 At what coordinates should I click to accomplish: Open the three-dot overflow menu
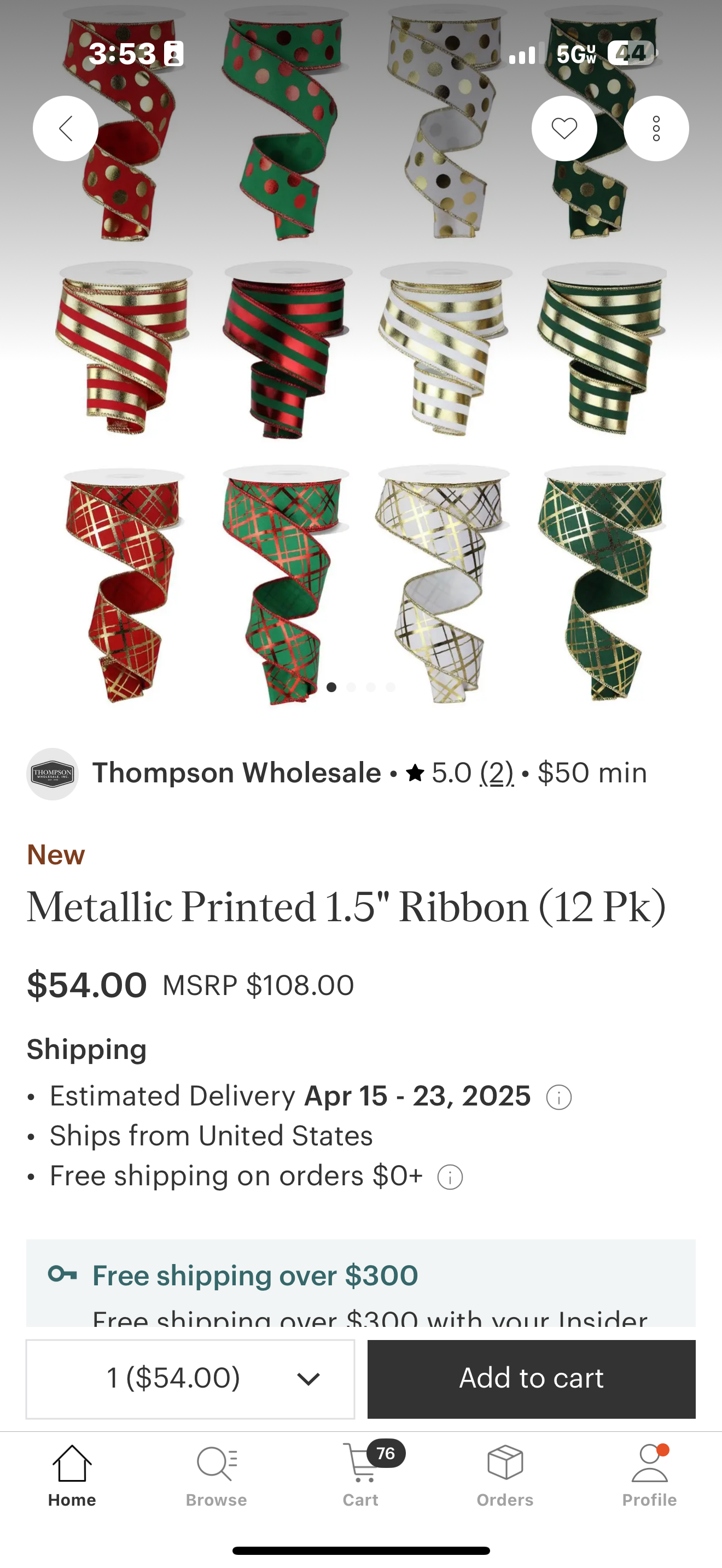pyautogui.click(x=656, y=128)
